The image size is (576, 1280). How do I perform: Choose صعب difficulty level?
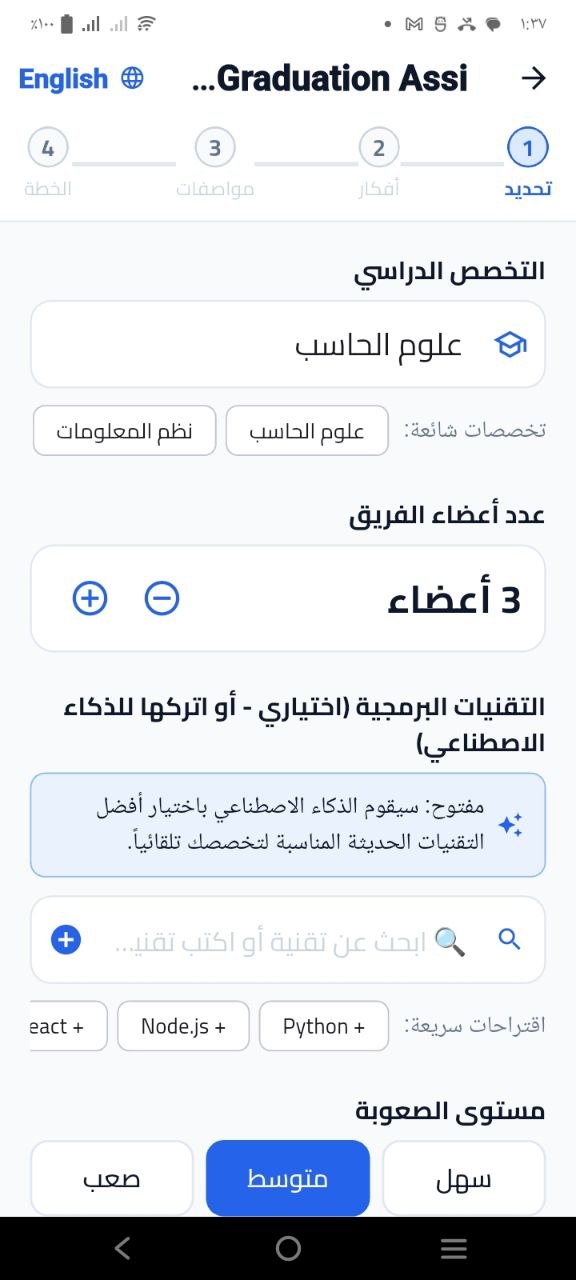pos(112,1179)
